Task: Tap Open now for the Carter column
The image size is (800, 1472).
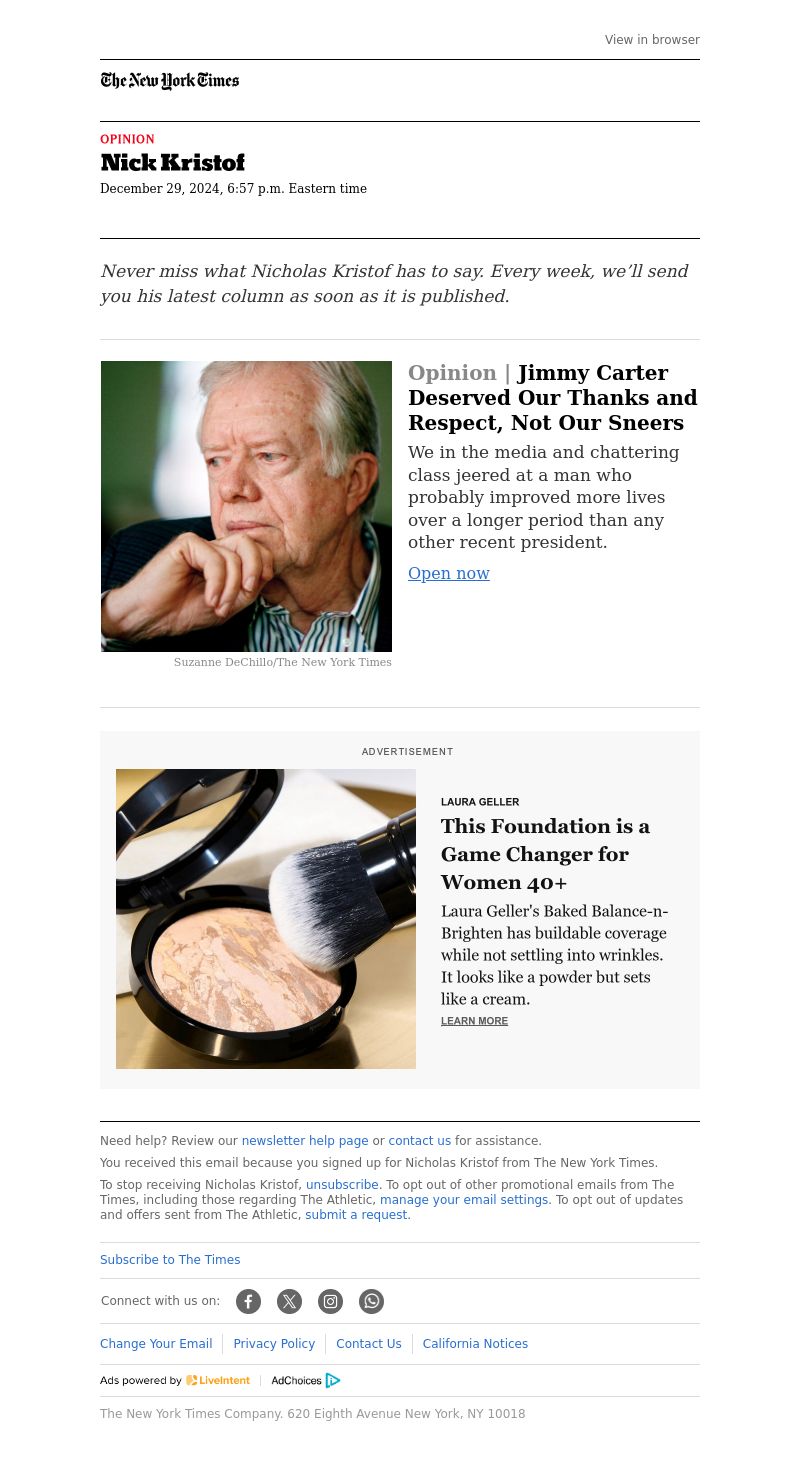Action: [x=448, y=573]
